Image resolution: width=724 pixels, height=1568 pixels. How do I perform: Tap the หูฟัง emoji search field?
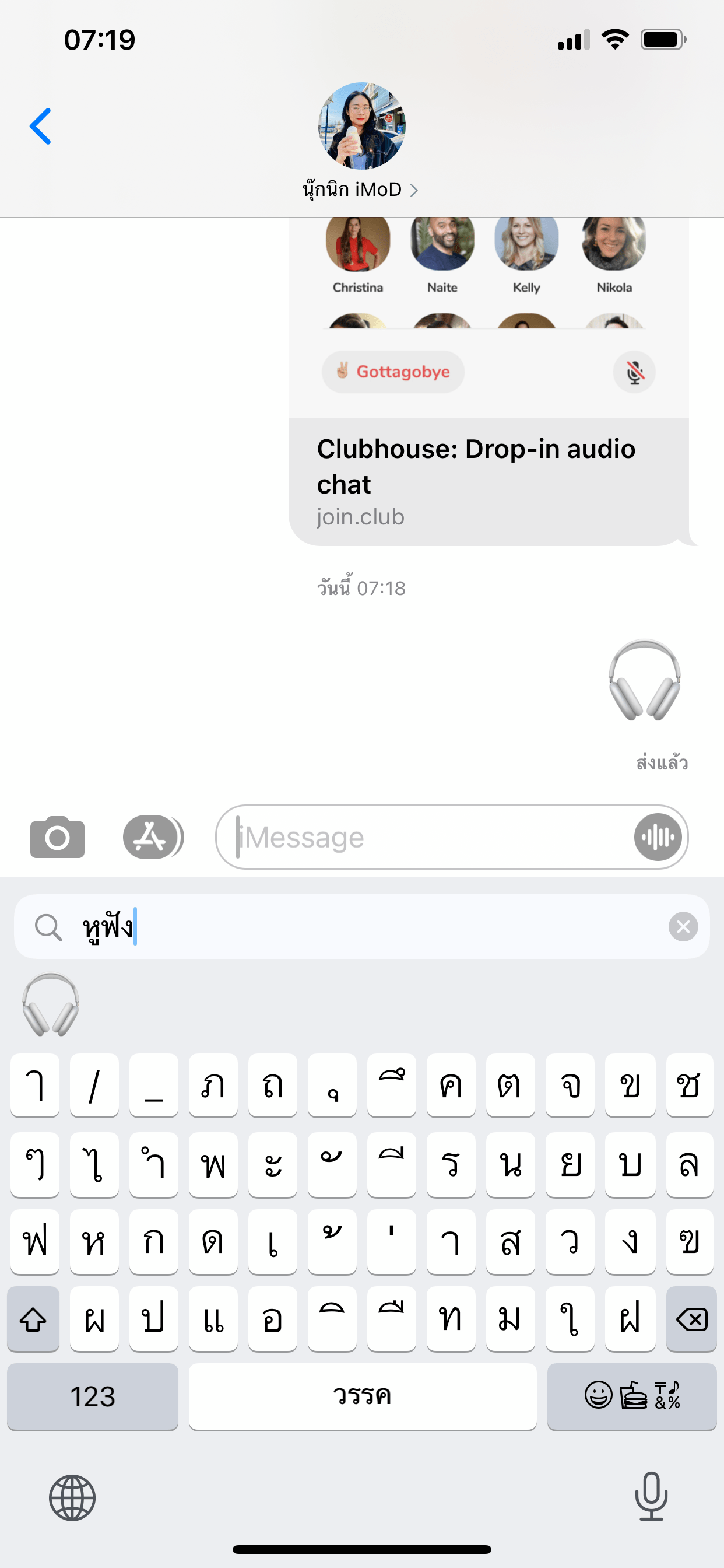point(365,926)
